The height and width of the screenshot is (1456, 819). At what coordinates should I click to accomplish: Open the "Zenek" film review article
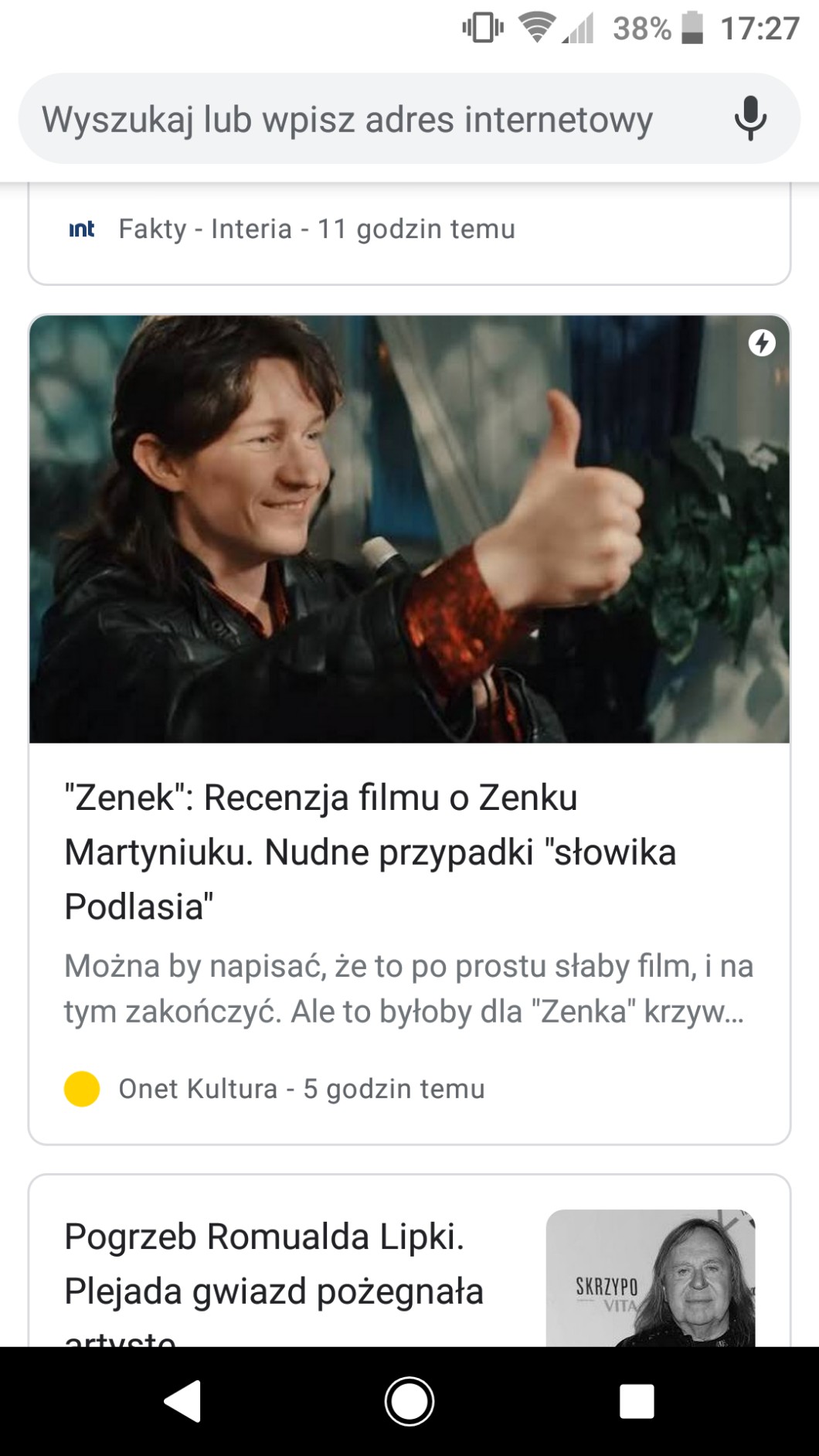371,852
